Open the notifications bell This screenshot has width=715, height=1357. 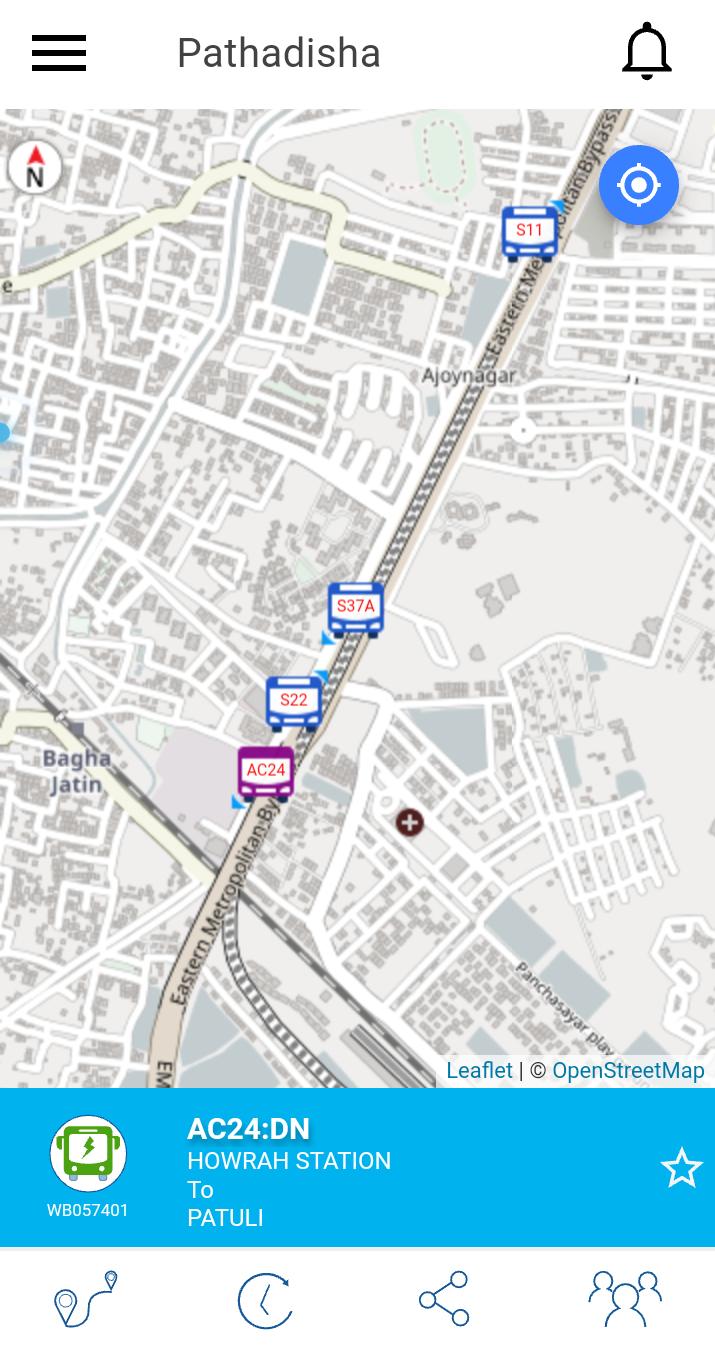click(646, 52)
